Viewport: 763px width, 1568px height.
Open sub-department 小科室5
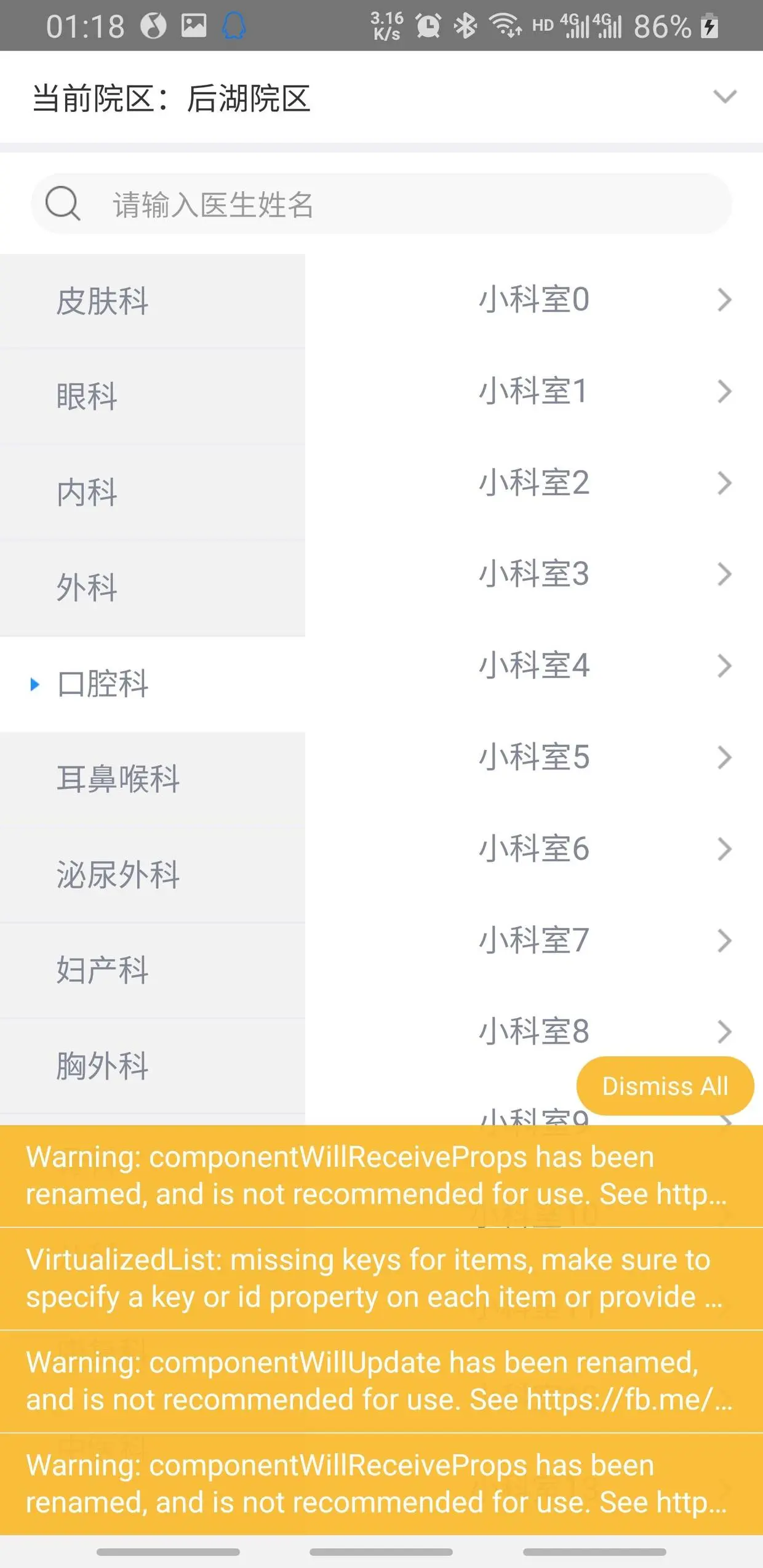(x=534, y=757)
